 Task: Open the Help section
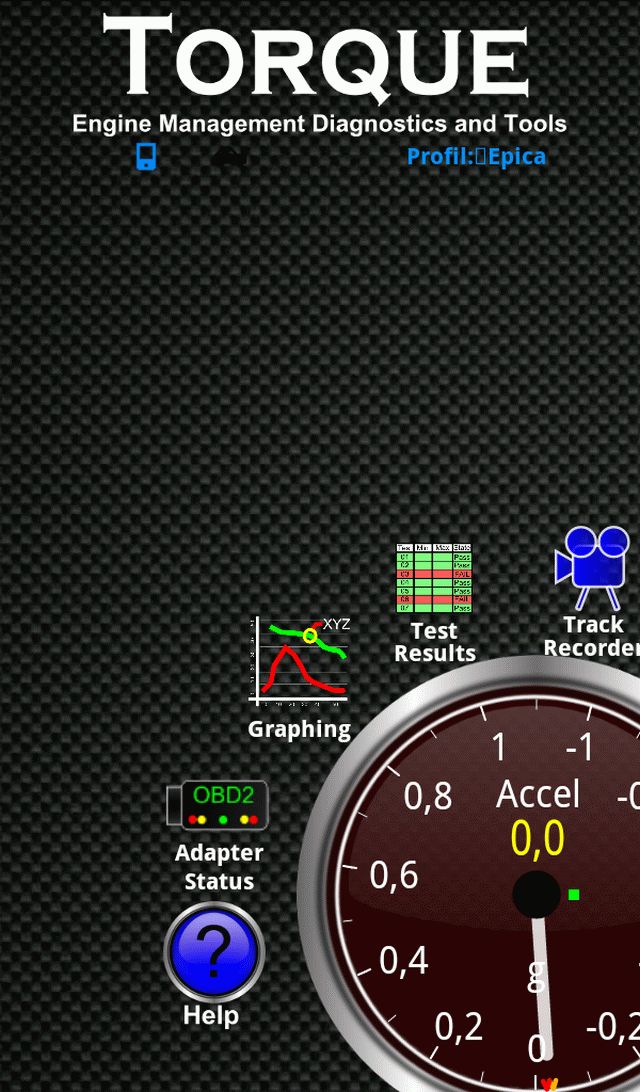[x=214, y=965]
